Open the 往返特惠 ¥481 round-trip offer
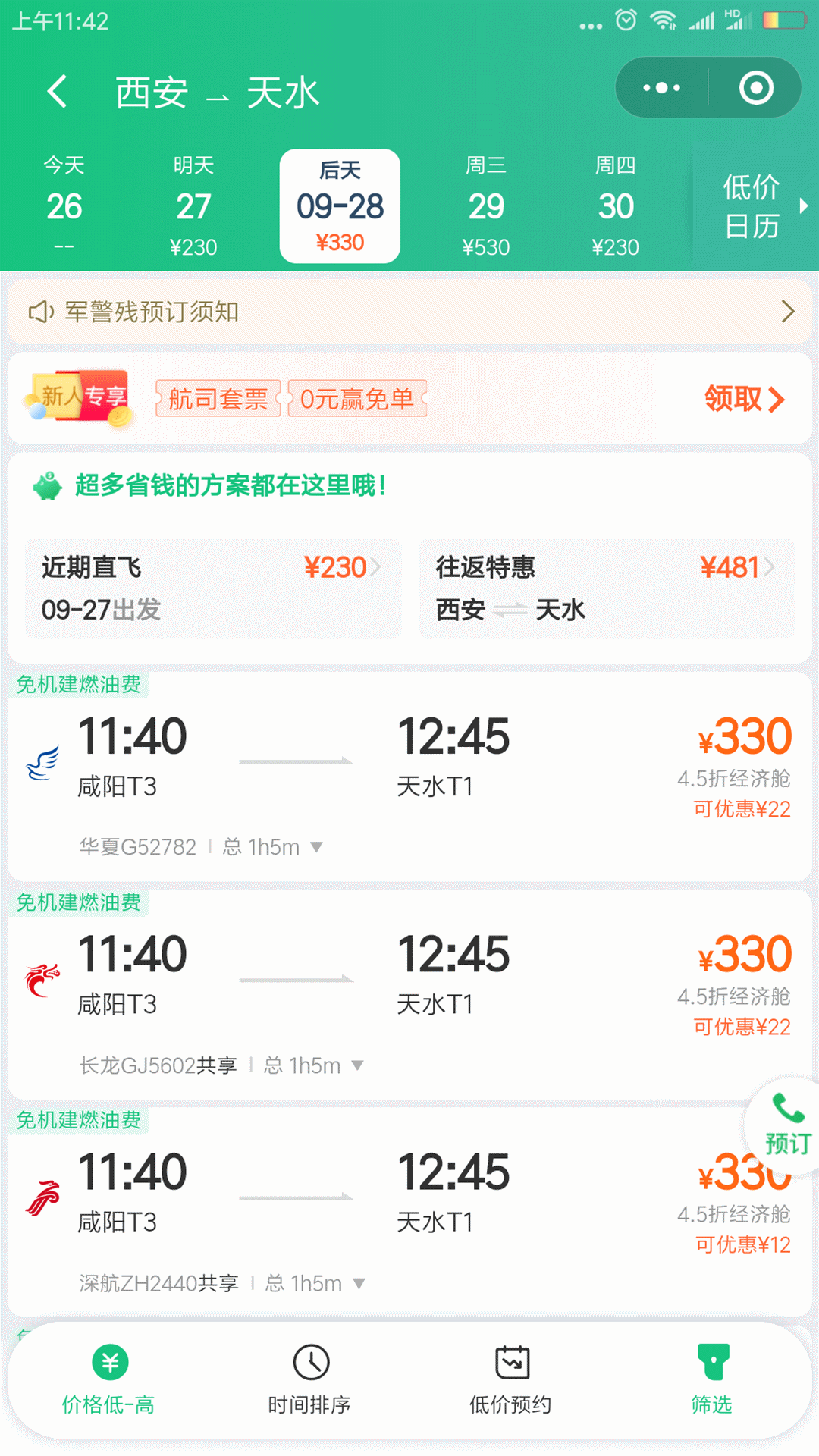The width and height of the screenshot is (819, 1456). 607,588
